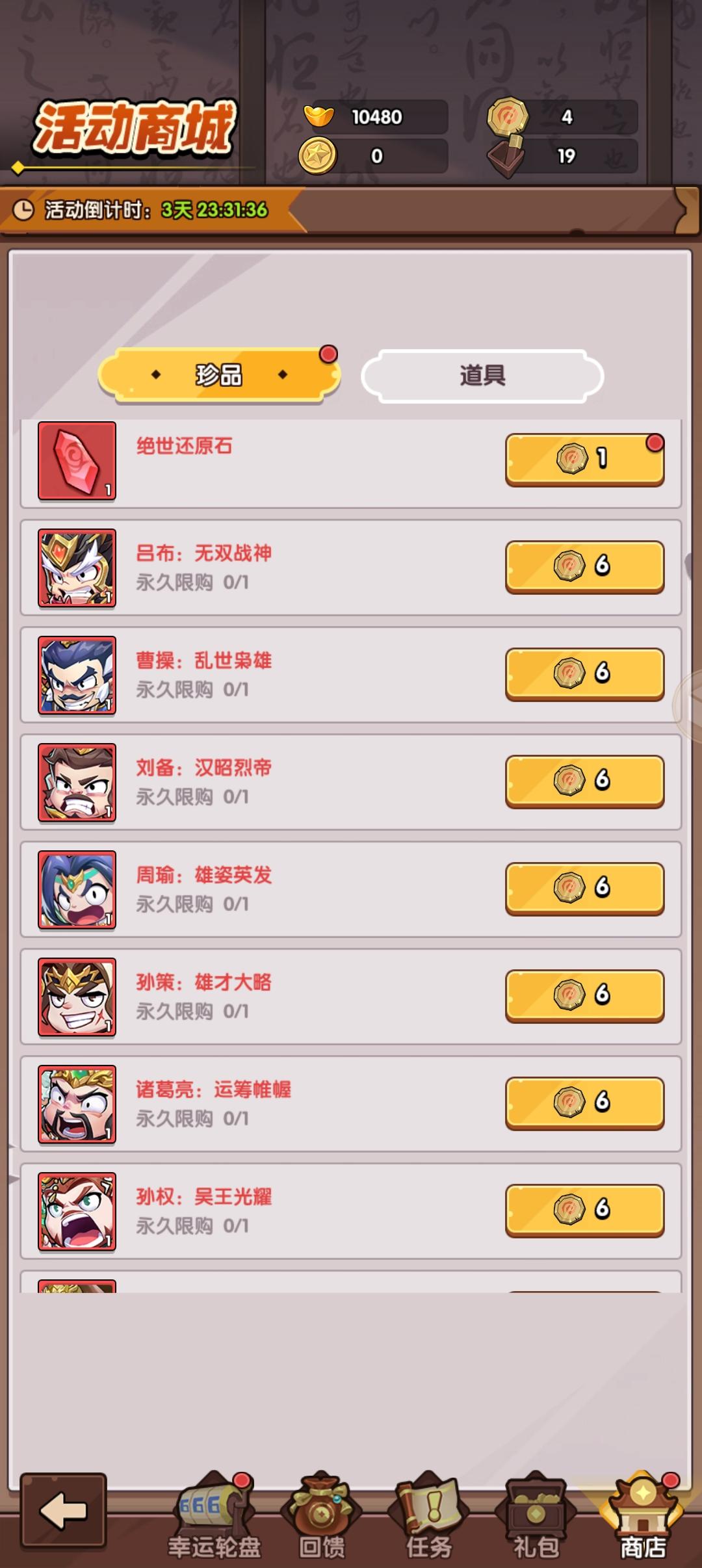Viewport: 702px width, 1568px height.
Task: Open the 回馈 feedback panel
Action: [x=318, y=1508]
